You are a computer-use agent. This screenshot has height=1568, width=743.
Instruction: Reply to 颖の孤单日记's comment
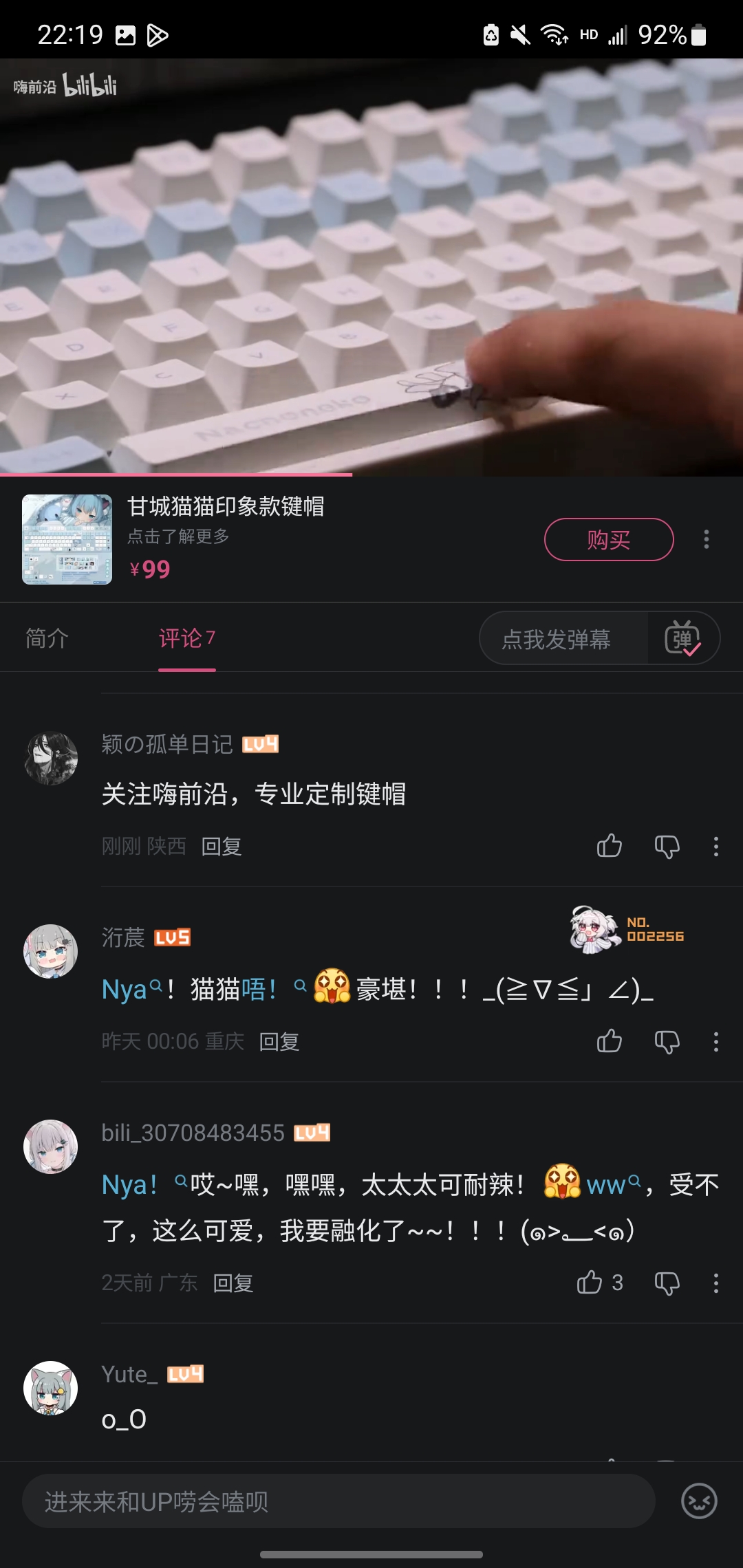point(221,847)
